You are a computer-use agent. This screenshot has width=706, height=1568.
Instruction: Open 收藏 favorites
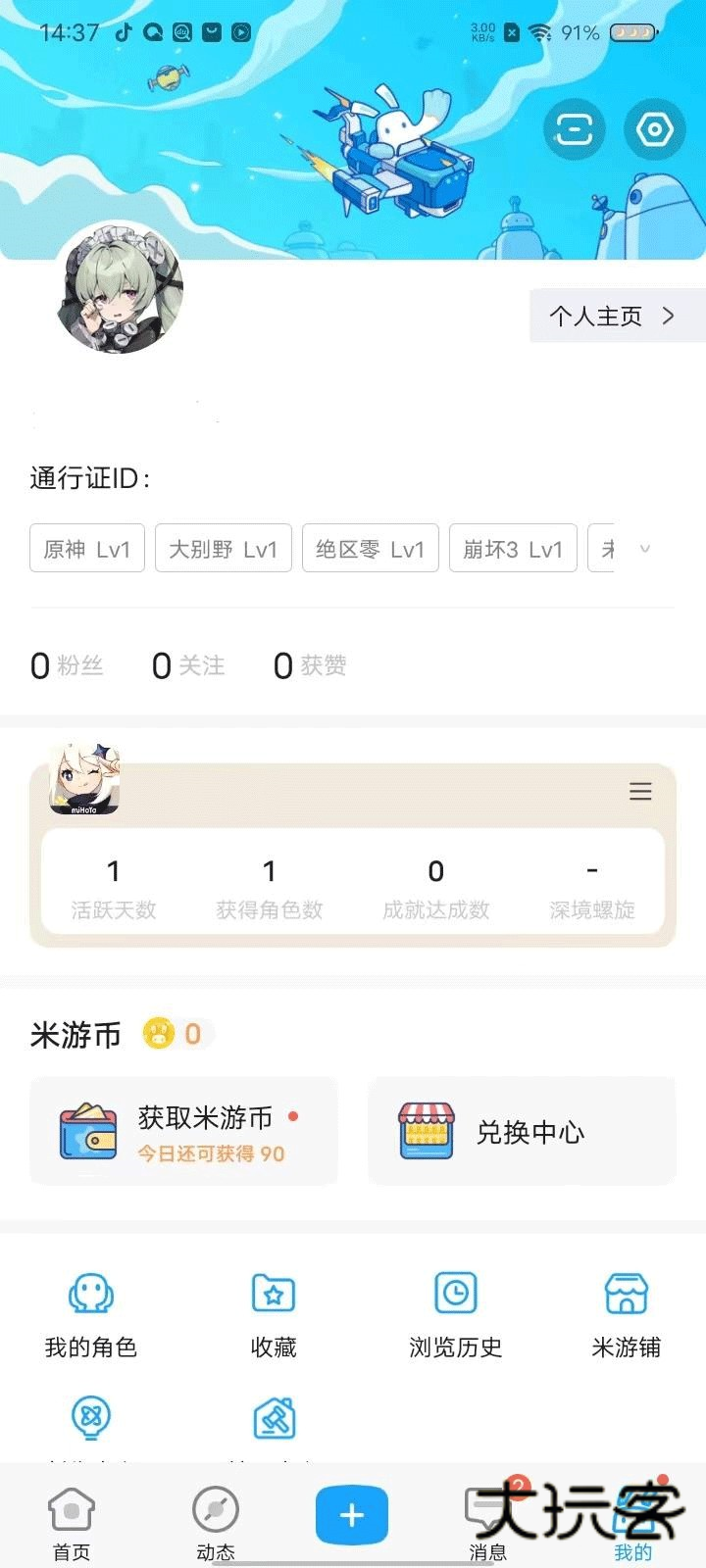(x=274, y=1313)
